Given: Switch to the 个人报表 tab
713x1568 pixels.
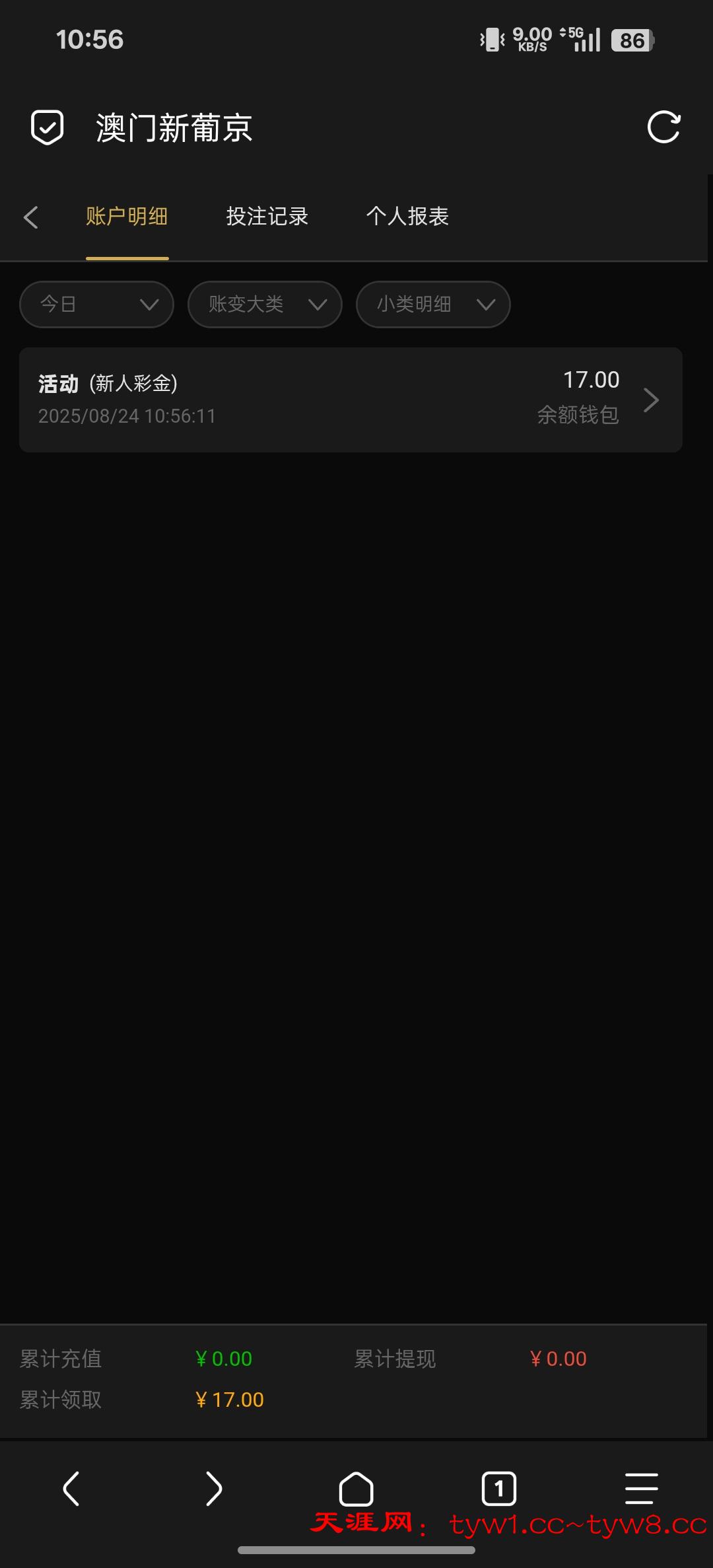Looking at the screenshot, I should (407, 217).
